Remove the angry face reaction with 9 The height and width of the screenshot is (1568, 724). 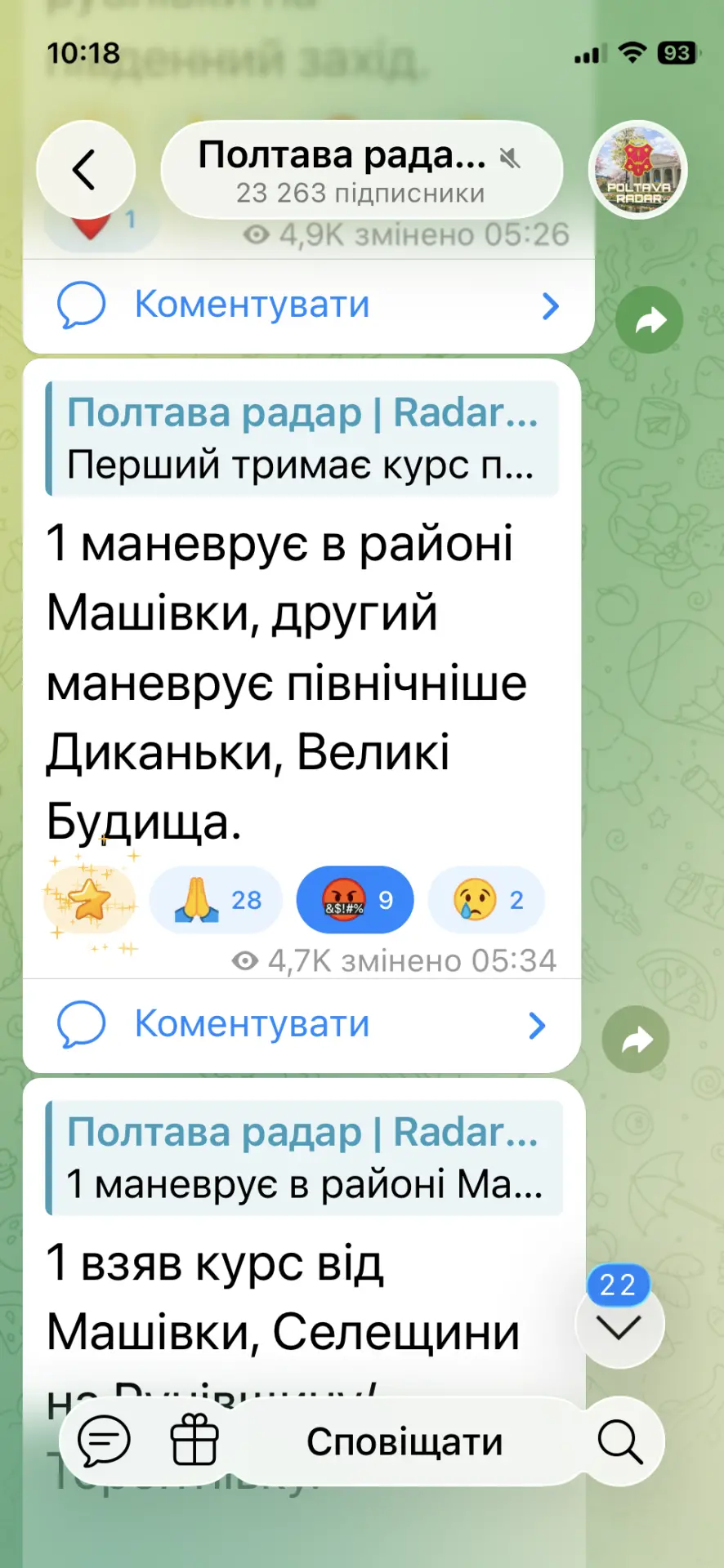tap(355, 901)
